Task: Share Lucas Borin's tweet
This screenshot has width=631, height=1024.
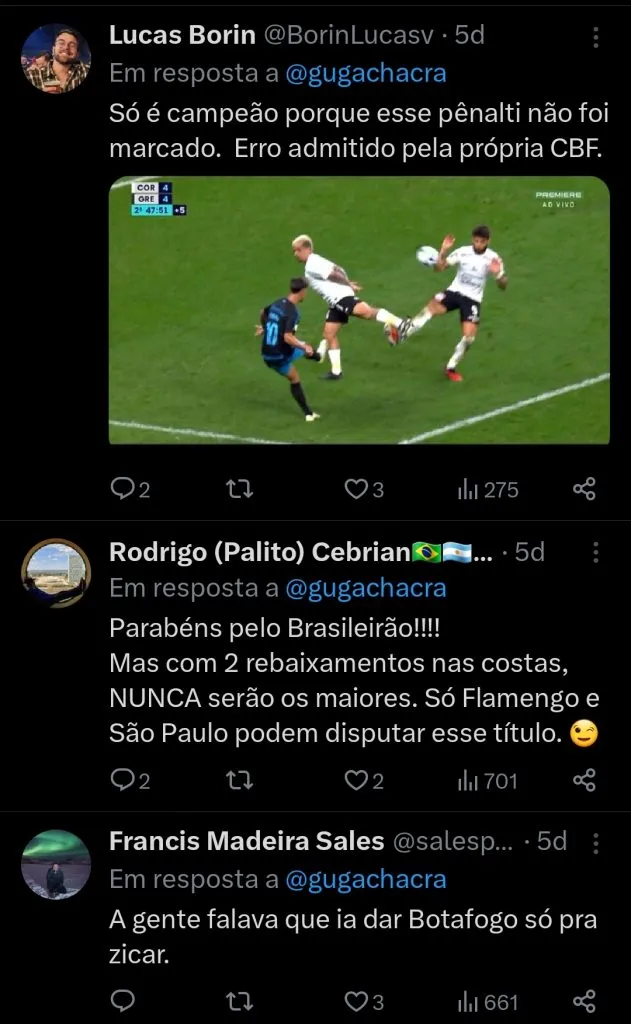Action: coord(584,489)
